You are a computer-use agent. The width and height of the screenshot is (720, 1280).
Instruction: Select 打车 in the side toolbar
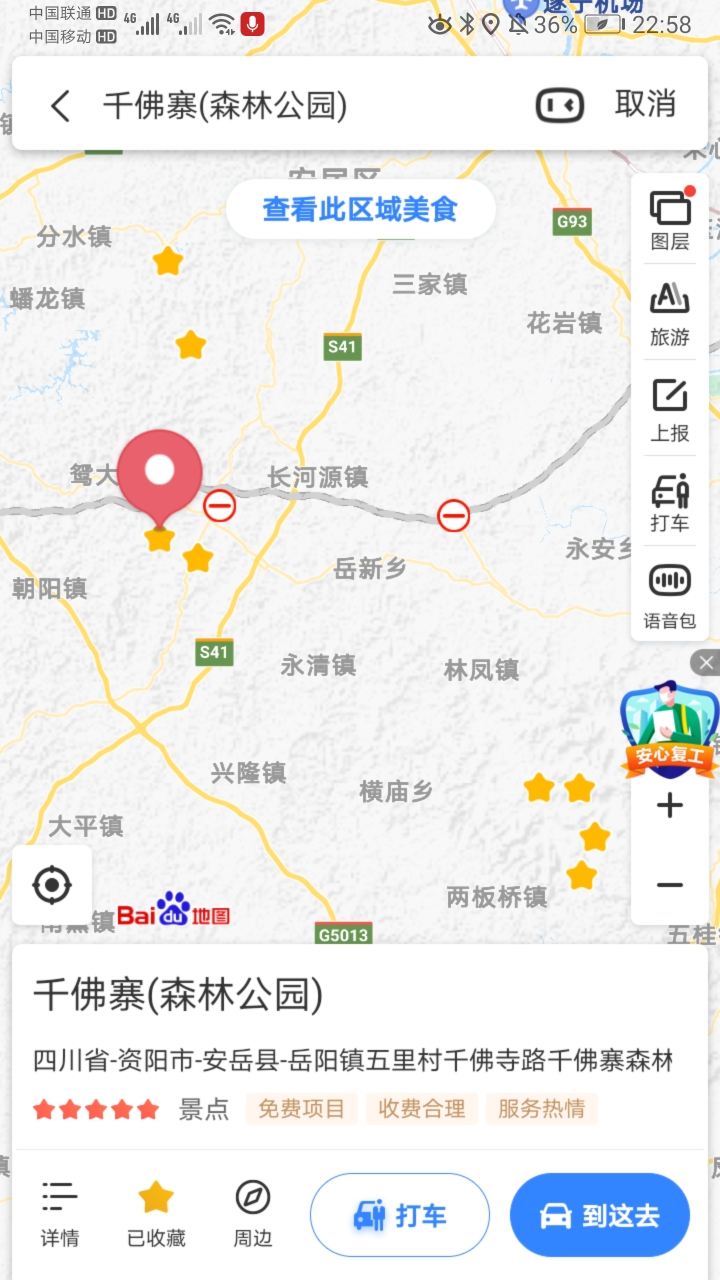(x=669, y=502)
